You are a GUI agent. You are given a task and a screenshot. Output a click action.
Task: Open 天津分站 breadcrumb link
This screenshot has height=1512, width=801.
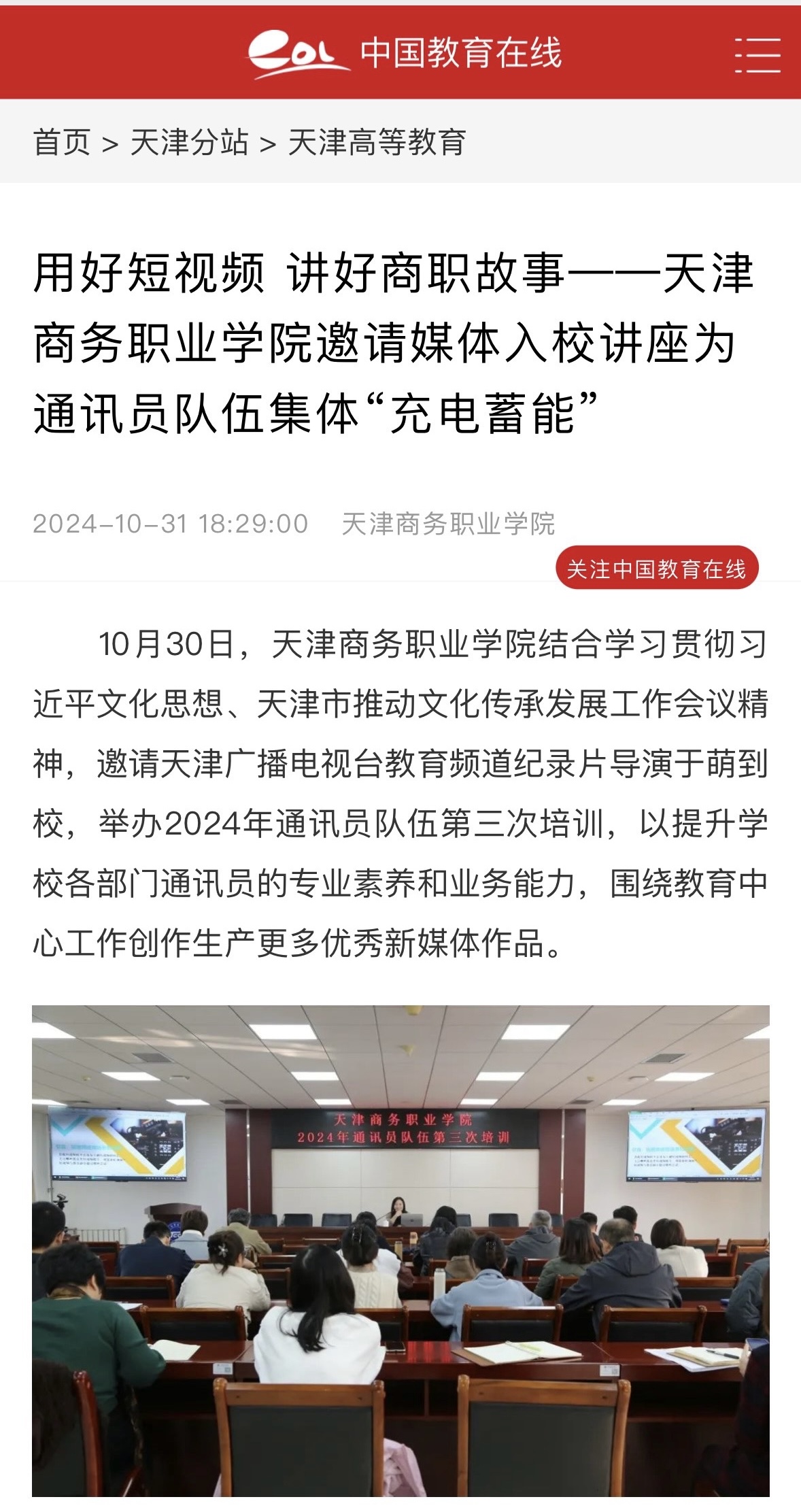pos(189,143)
